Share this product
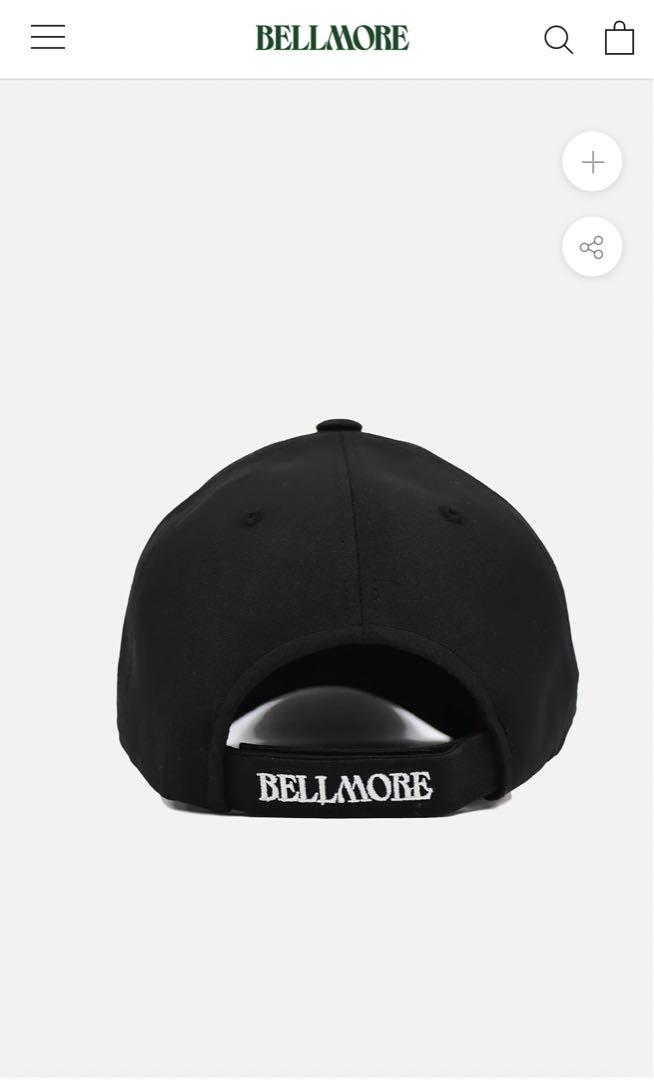This screenshot has width=654, height=1080. pos(592,247)
